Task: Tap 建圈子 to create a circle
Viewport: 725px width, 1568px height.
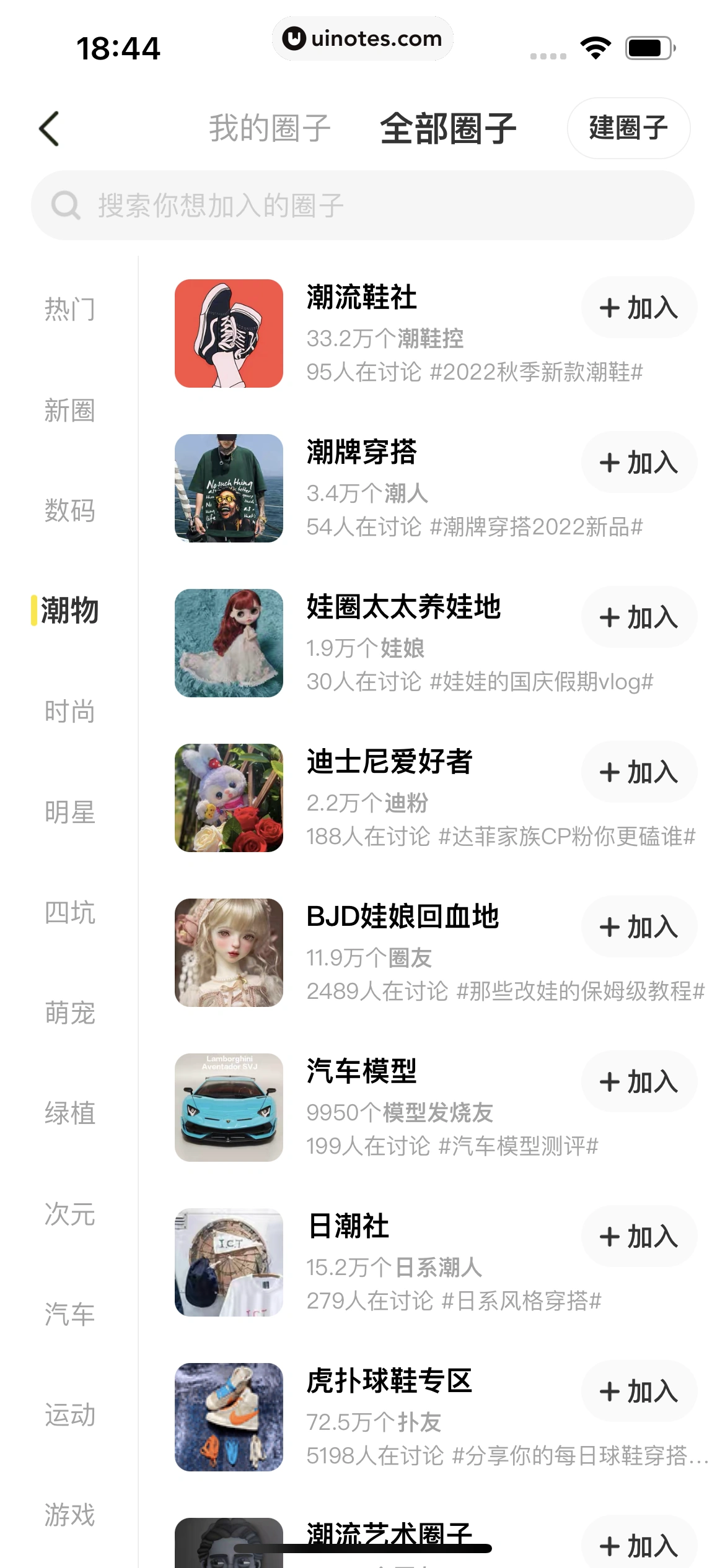Action: point(628,128)
